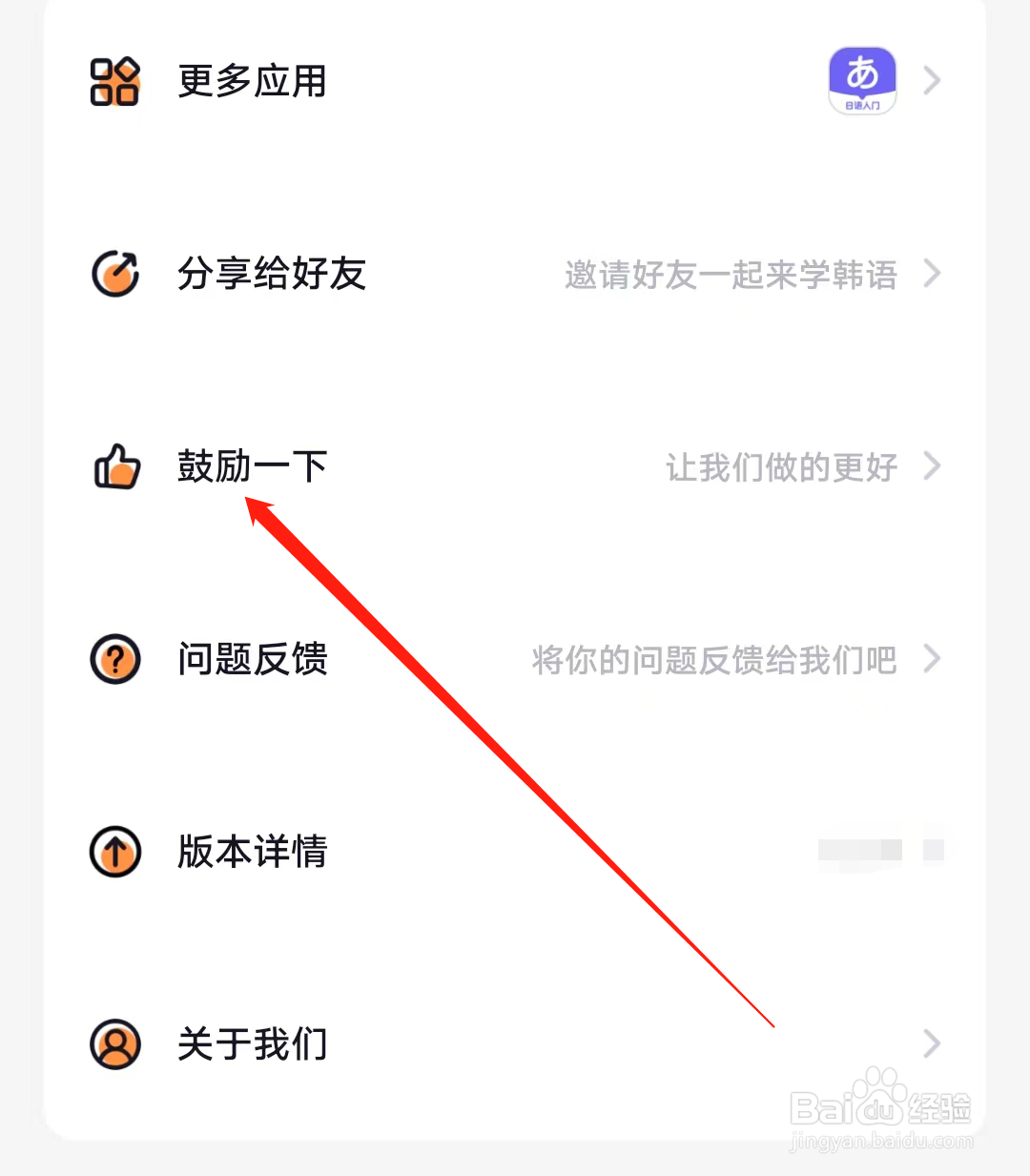Expand the 分享给好友 row chevron
Image resolution: width=1030 pixels, height=1176 pixels.
tap(932, 274)
